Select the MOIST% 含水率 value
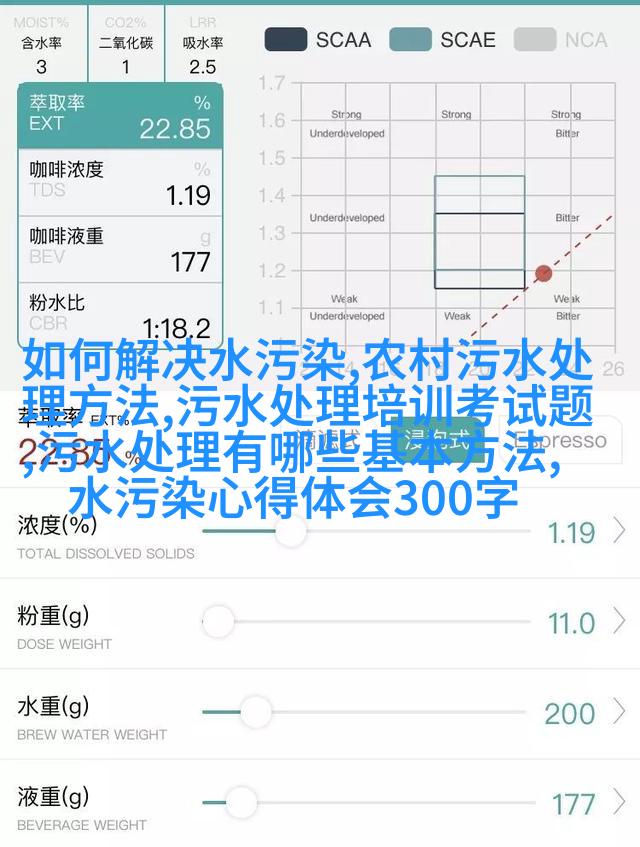 tap(41, 67)
